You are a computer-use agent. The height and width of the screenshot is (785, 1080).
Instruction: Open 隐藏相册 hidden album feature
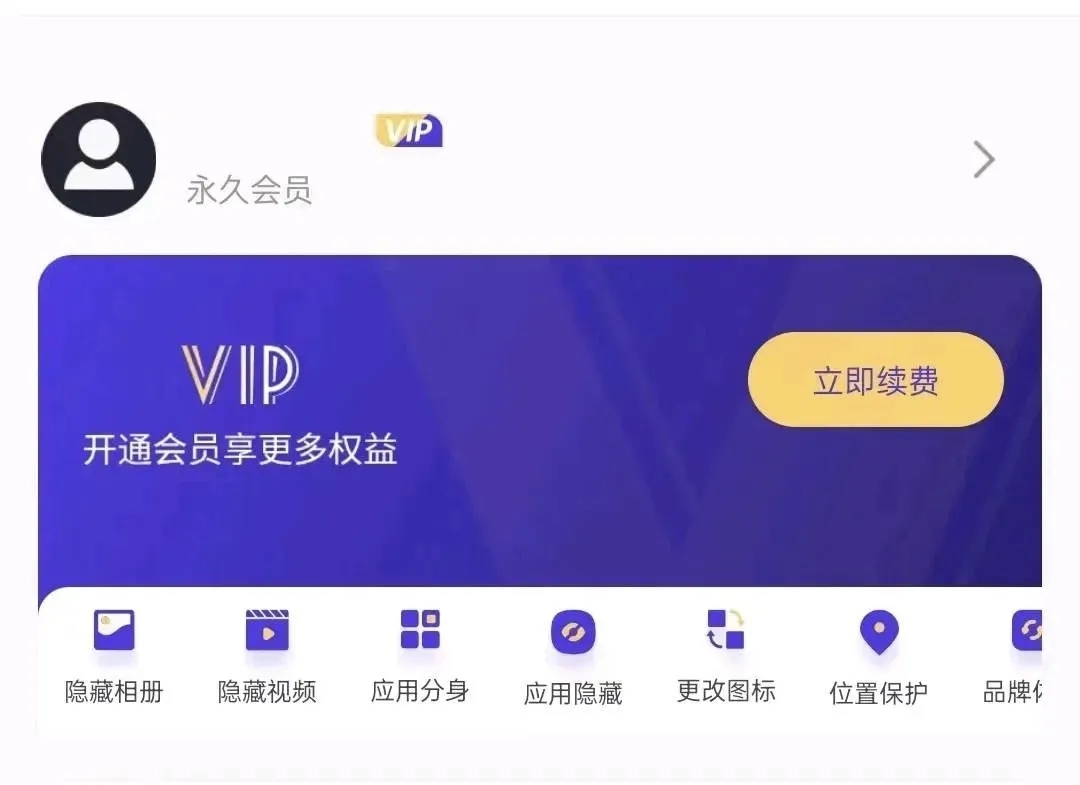(x=114, y=655)
